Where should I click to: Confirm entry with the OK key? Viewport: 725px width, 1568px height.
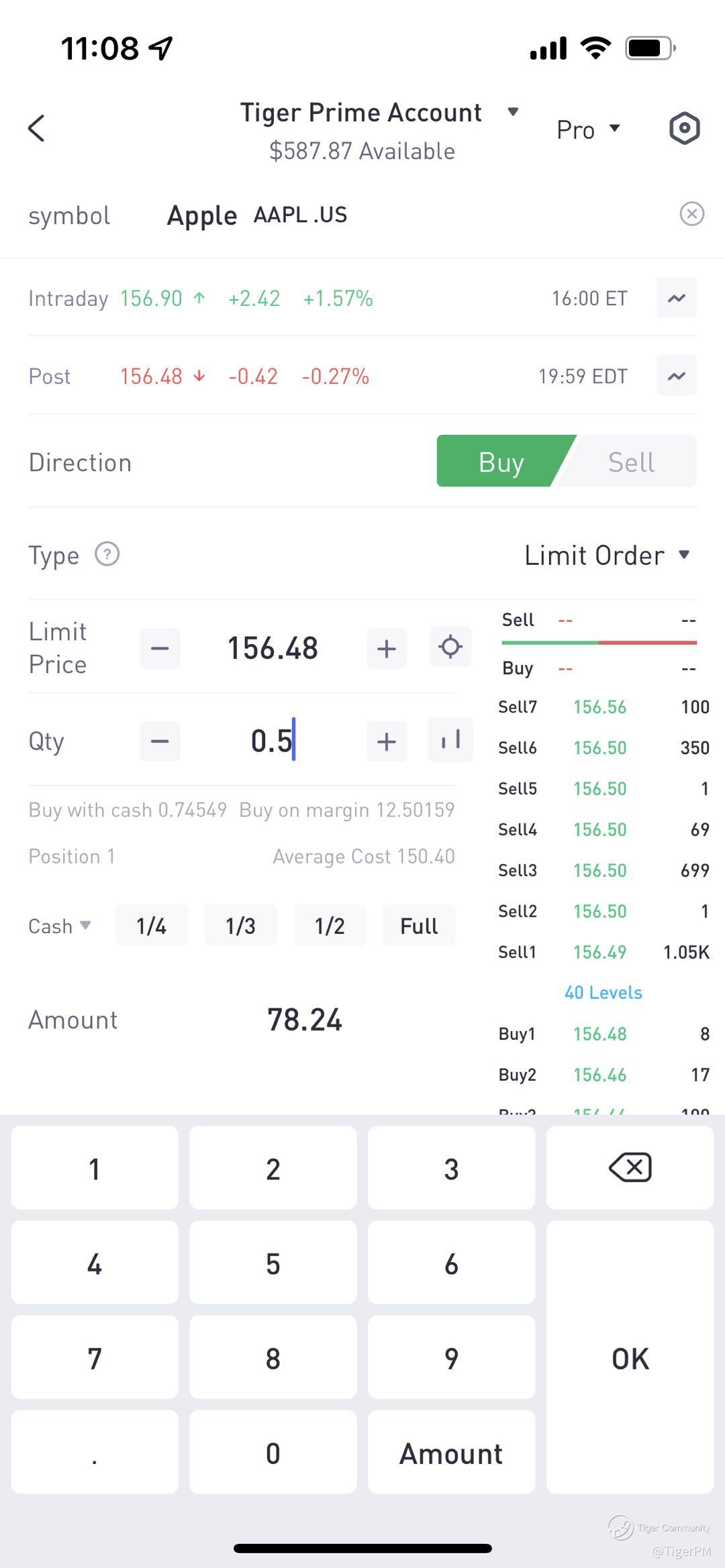(x=630, y=1358)
